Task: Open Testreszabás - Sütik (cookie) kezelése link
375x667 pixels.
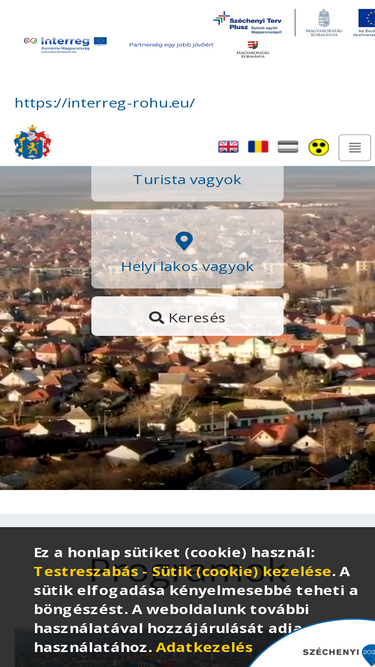Action: pyautogui.click(x=182, y=571)
